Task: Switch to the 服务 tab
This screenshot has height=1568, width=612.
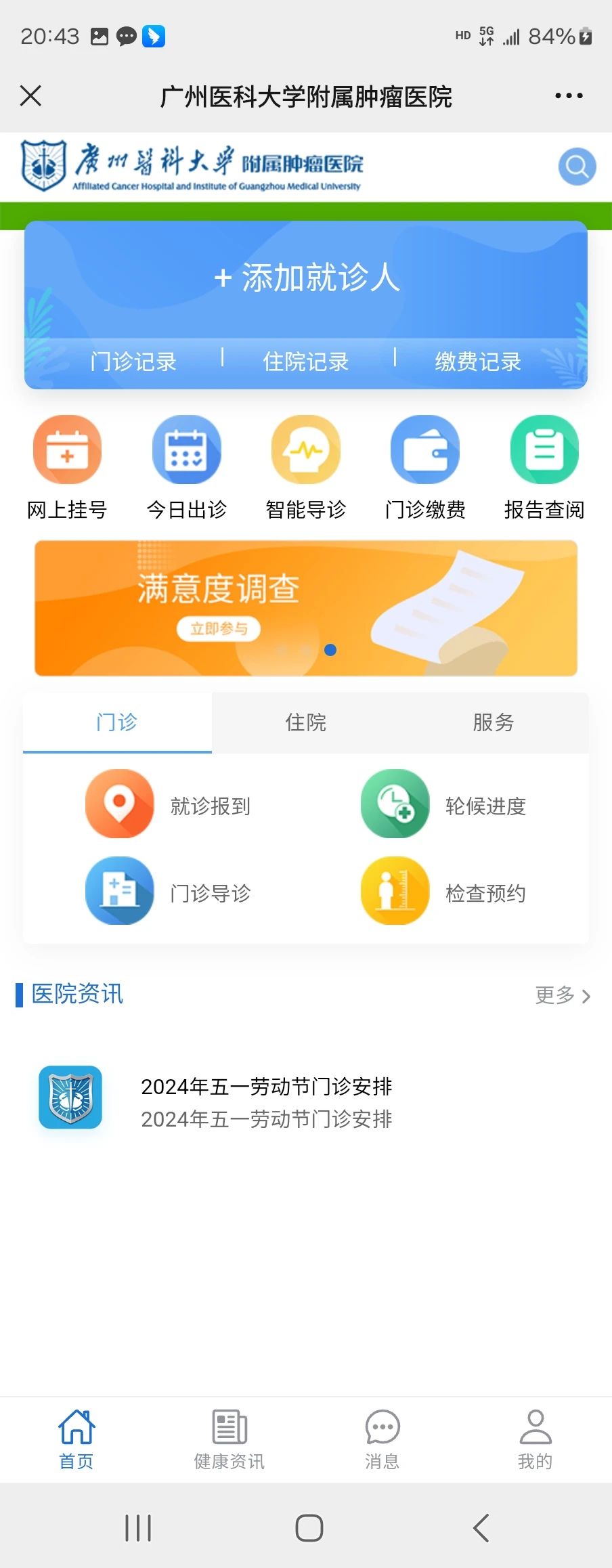Action: [x=494, y=722]
